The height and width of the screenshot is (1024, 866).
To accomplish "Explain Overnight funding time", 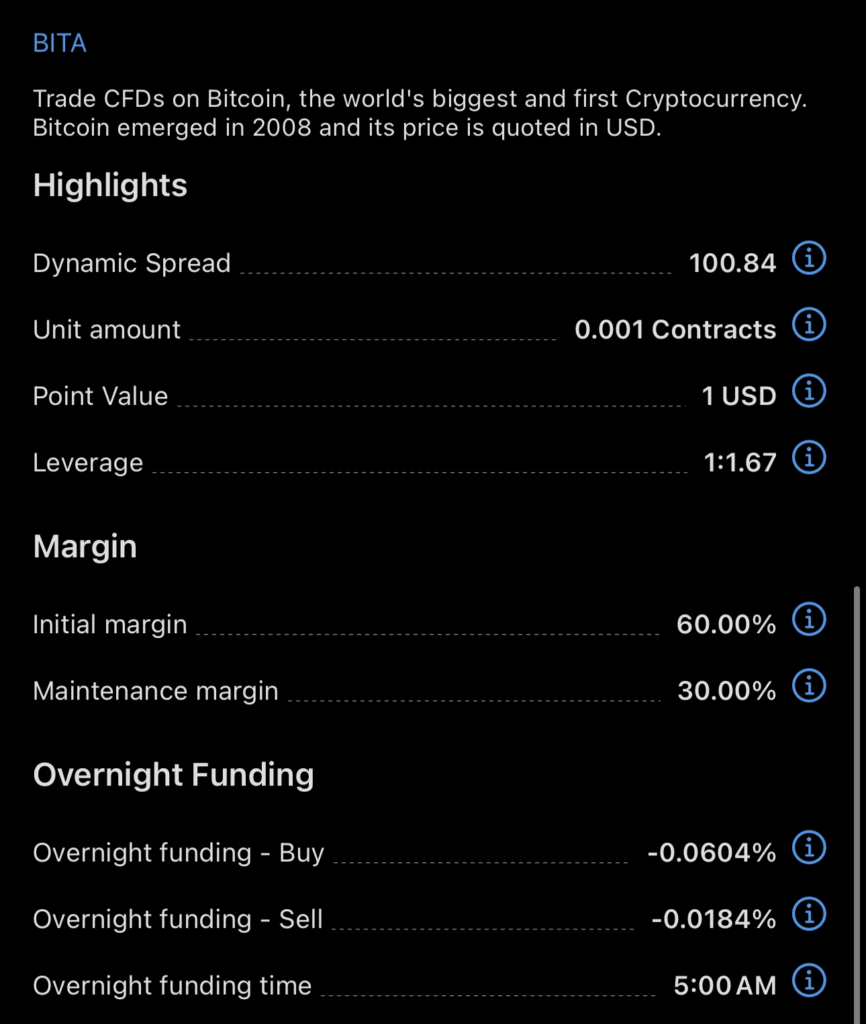I will coord(809,981).
